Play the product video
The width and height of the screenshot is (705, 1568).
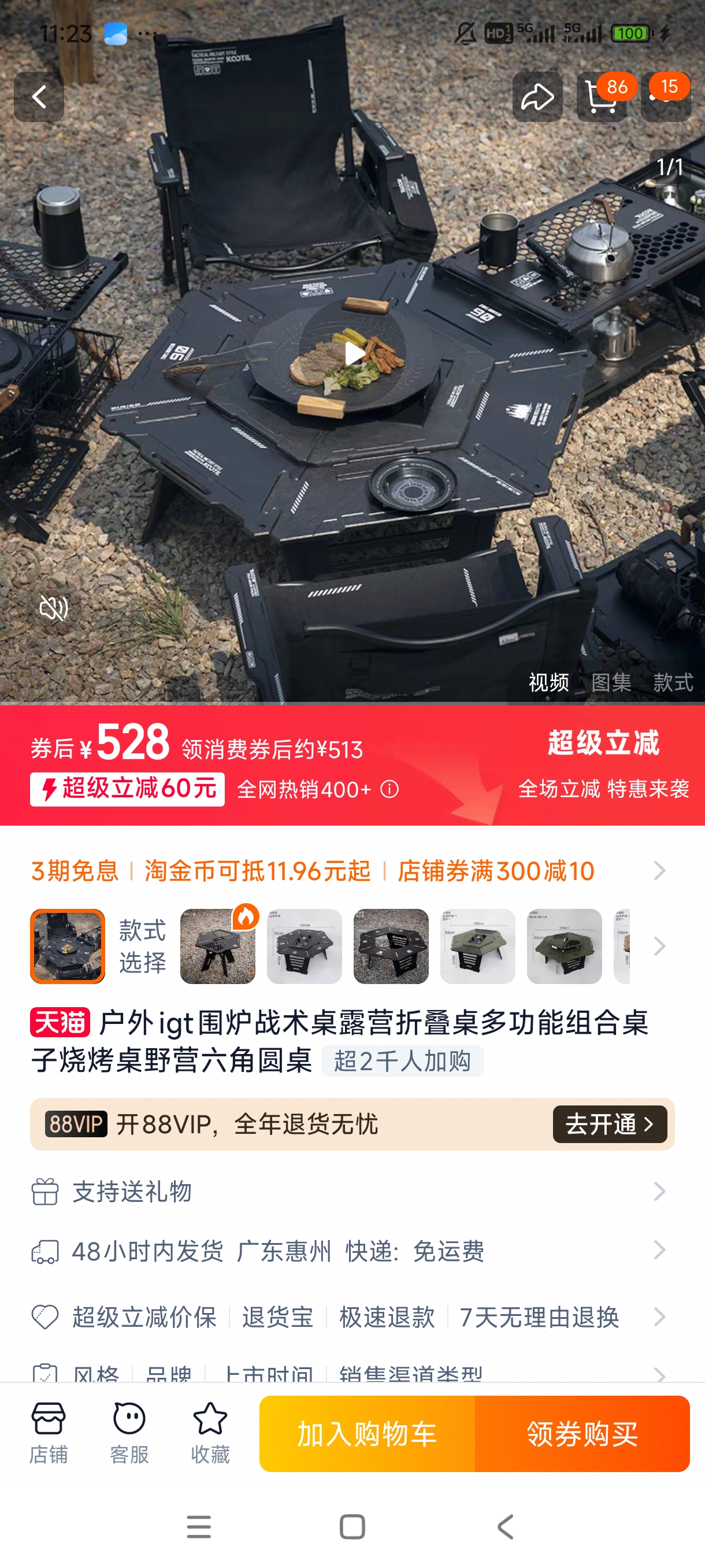click(x=353, y=353)
